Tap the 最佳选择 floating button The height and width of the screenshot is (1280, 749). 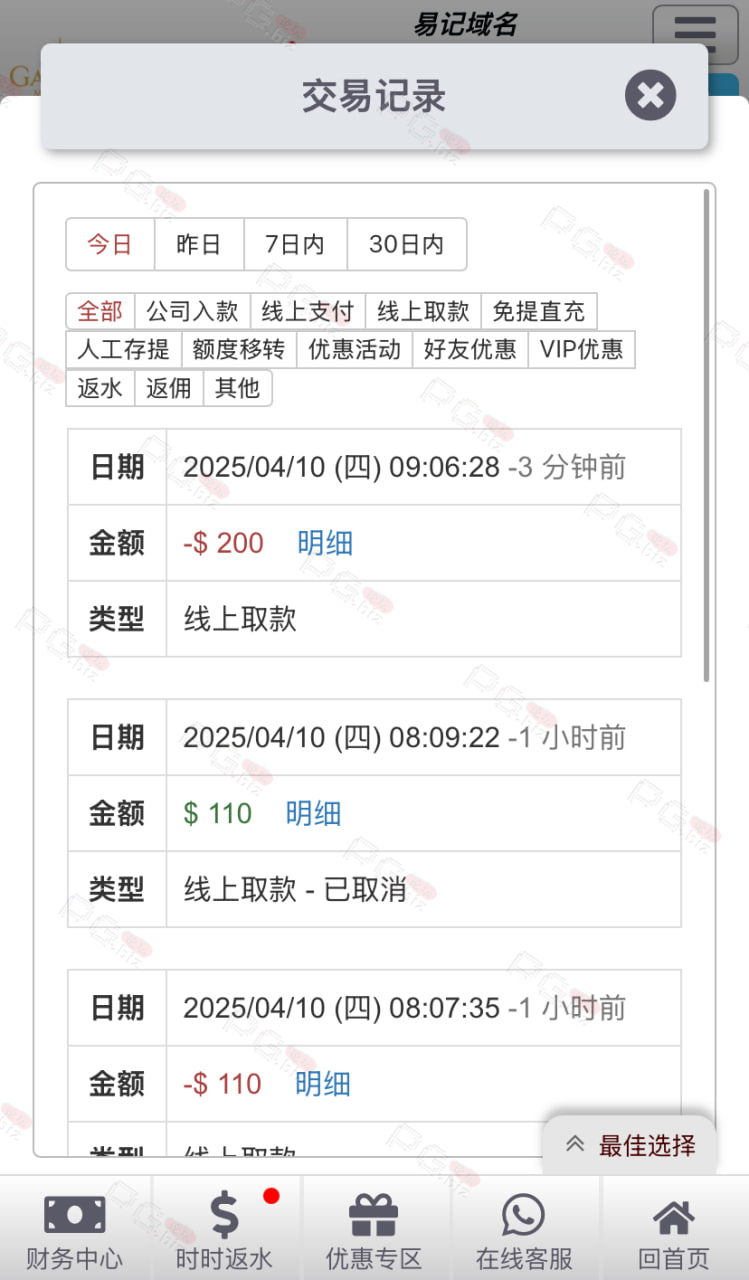[630, 1145]
